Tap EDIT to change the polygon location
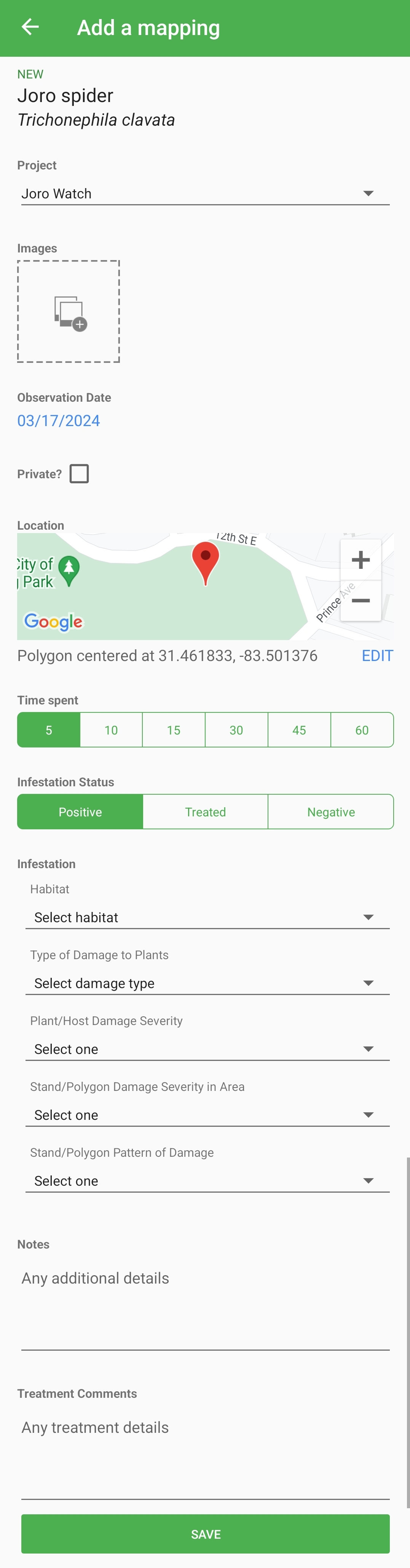The image size is (410, 1568). (377, 656)
